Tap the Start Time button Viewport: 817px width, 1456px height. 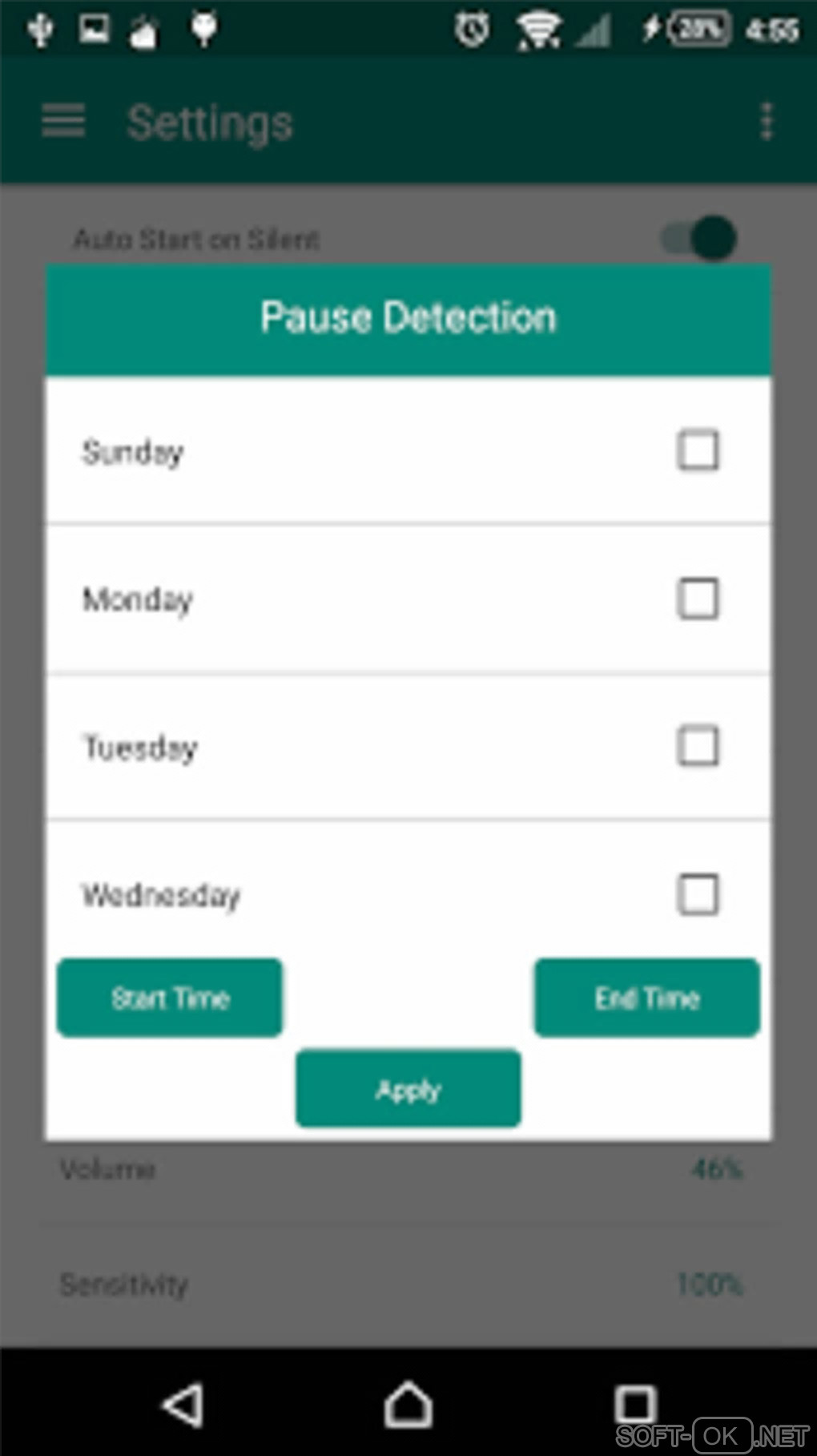coord(170,998)
